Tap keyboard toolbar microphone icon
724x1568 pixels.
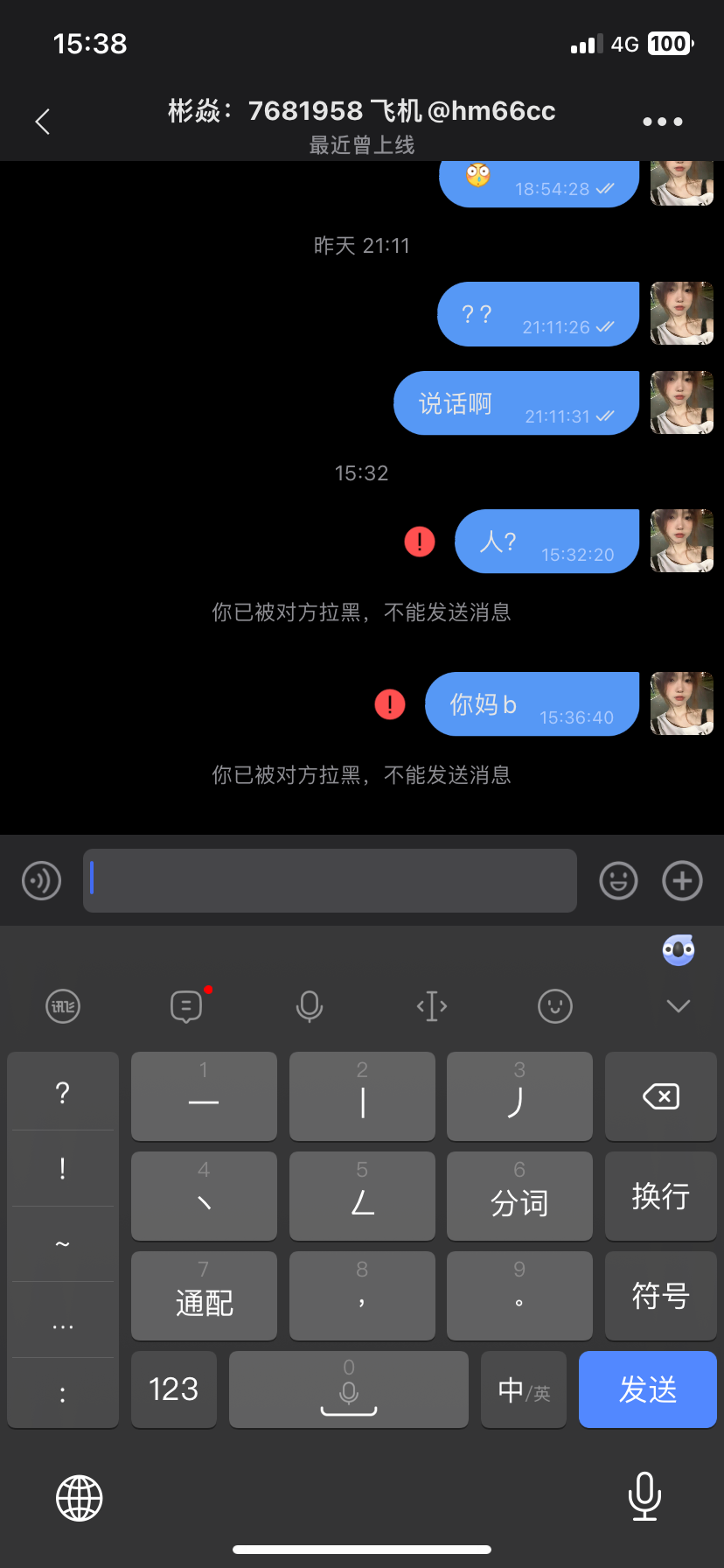(x=310, y=1006)
